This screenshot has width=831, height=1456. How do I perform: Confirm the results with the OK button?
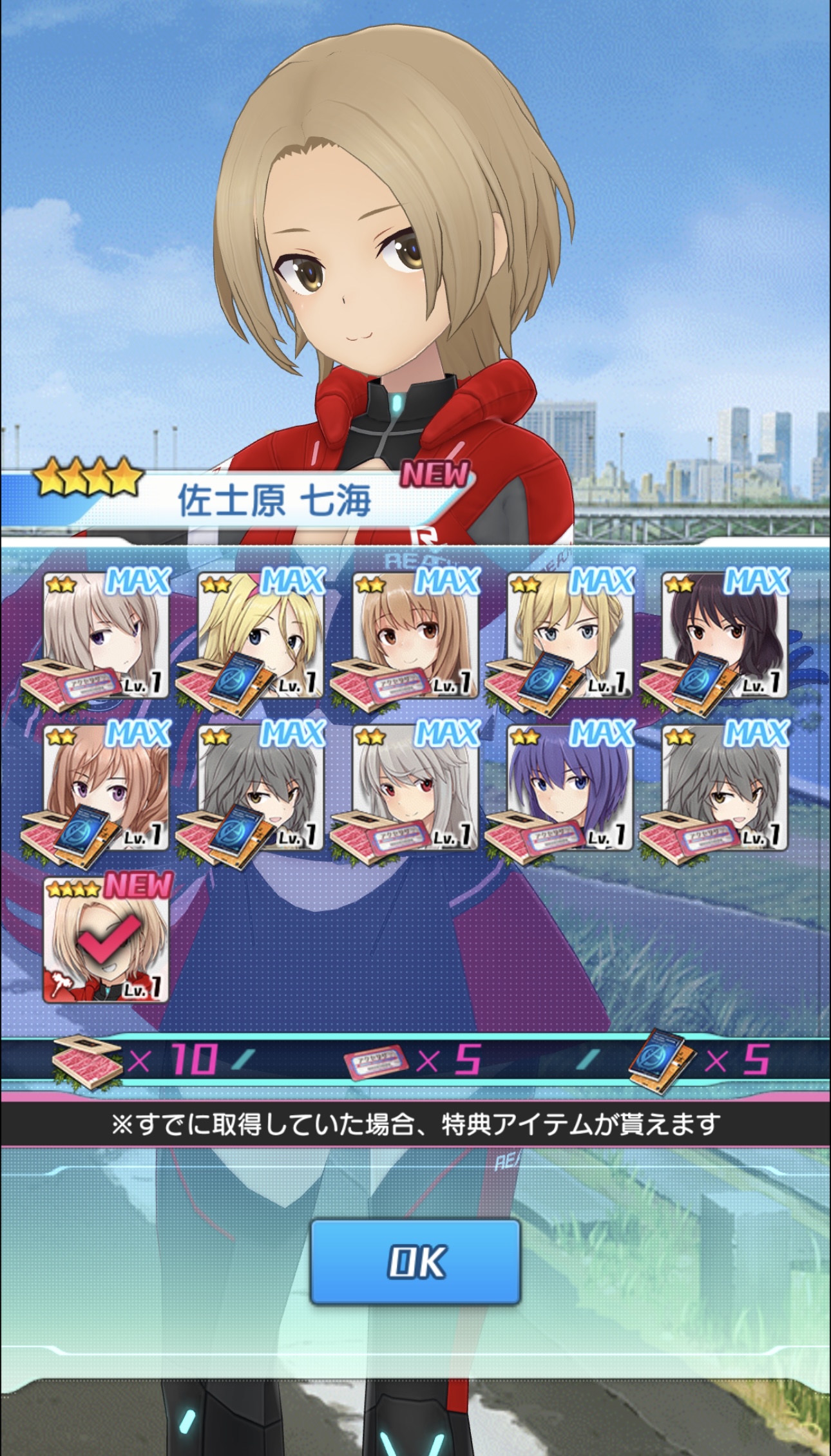click(x=415, y=1261)
